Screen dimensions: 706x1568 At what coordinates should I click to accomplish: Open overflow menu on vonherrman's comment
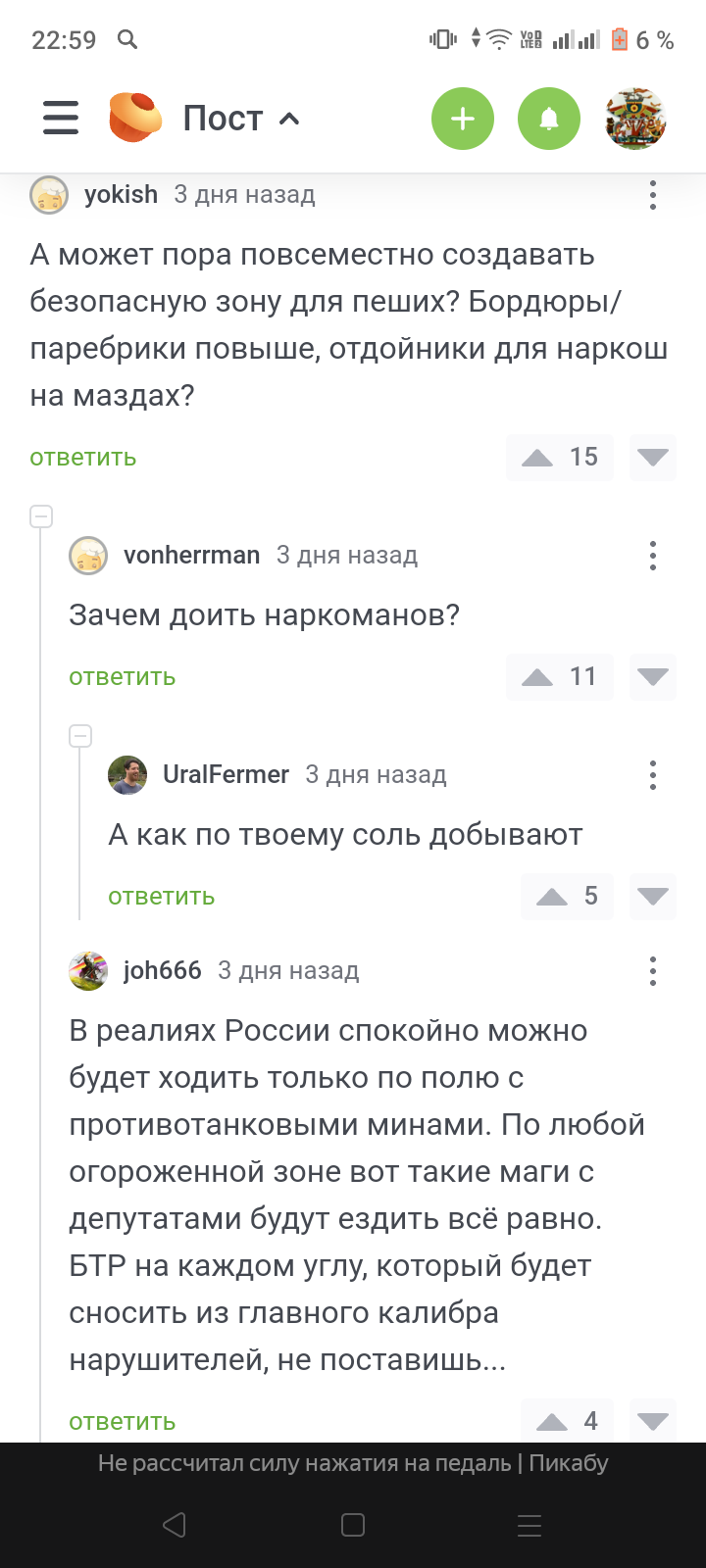(x=653, y=556)
